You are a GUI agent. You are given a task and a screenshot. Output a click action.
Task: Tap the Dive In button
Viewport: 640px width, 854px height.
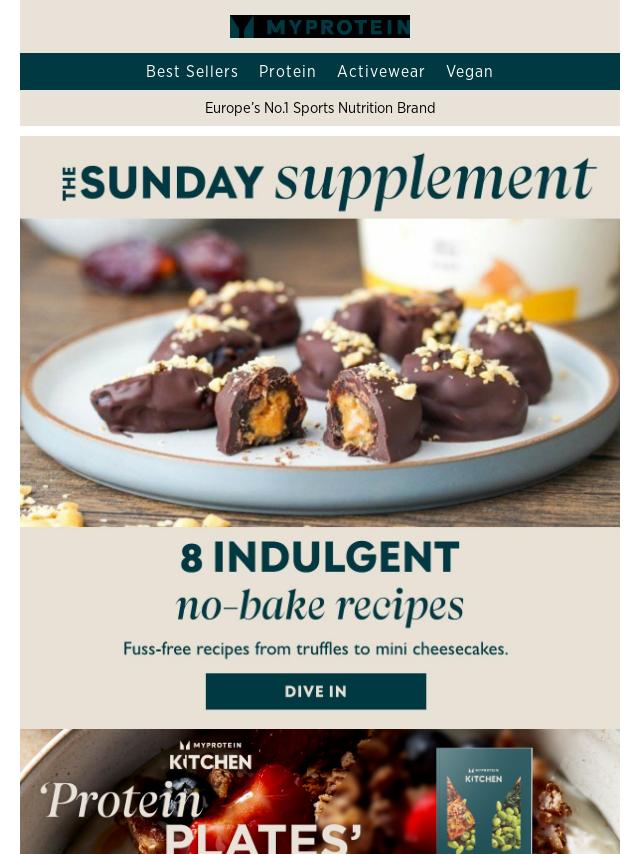[316, 691]
